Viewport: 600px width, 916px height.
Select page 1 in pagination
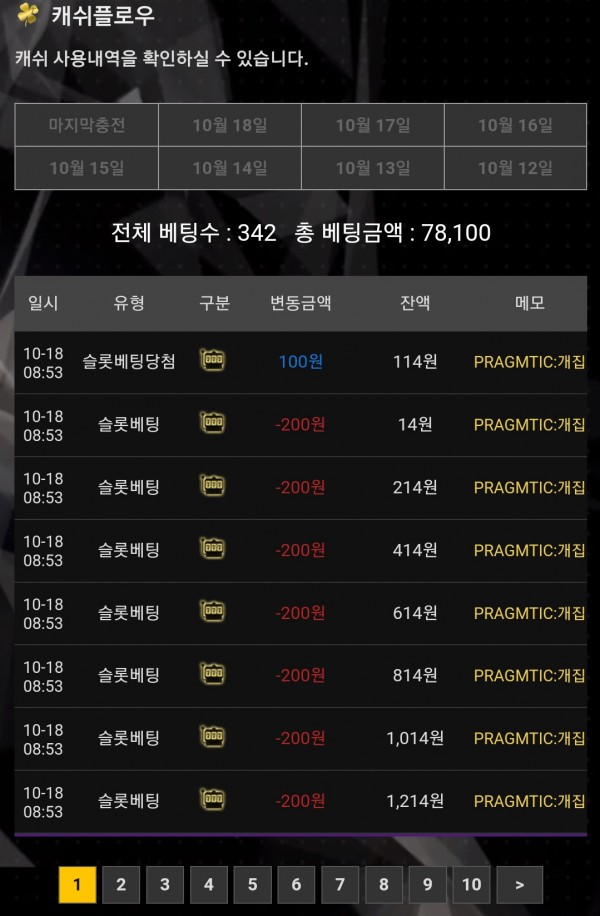[78, 884]
